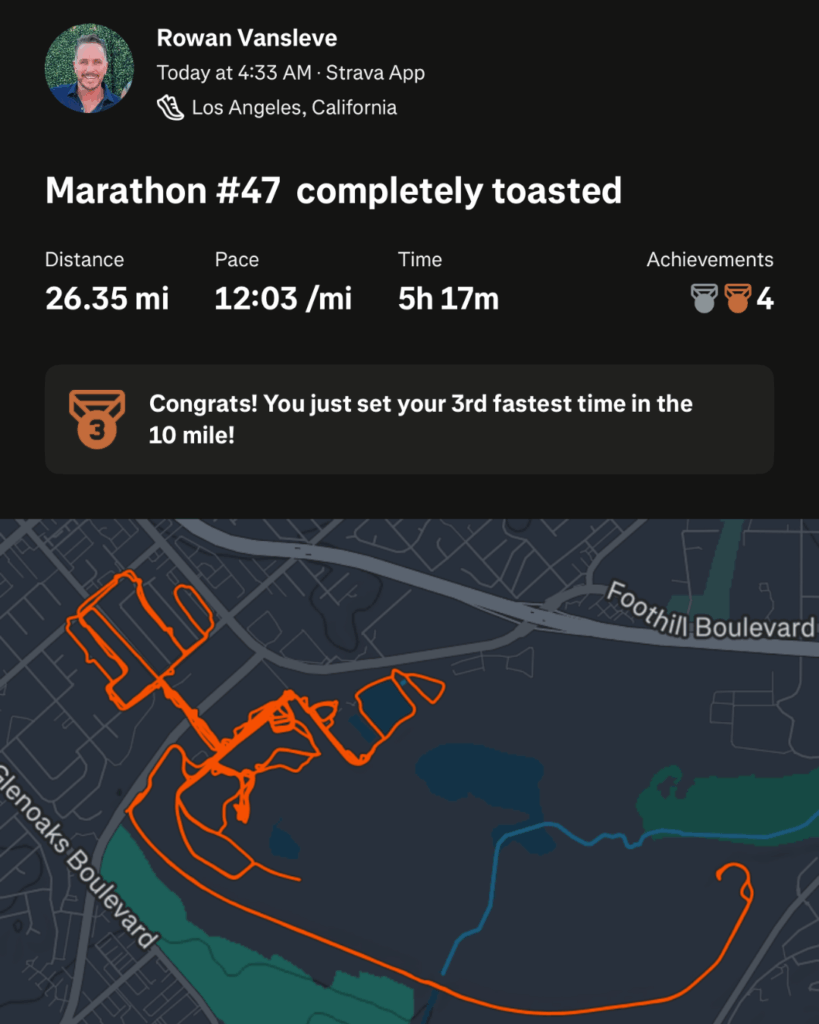819x1024 pixels.
Task: Select the Achievements section header
Action: click(710, 259)
